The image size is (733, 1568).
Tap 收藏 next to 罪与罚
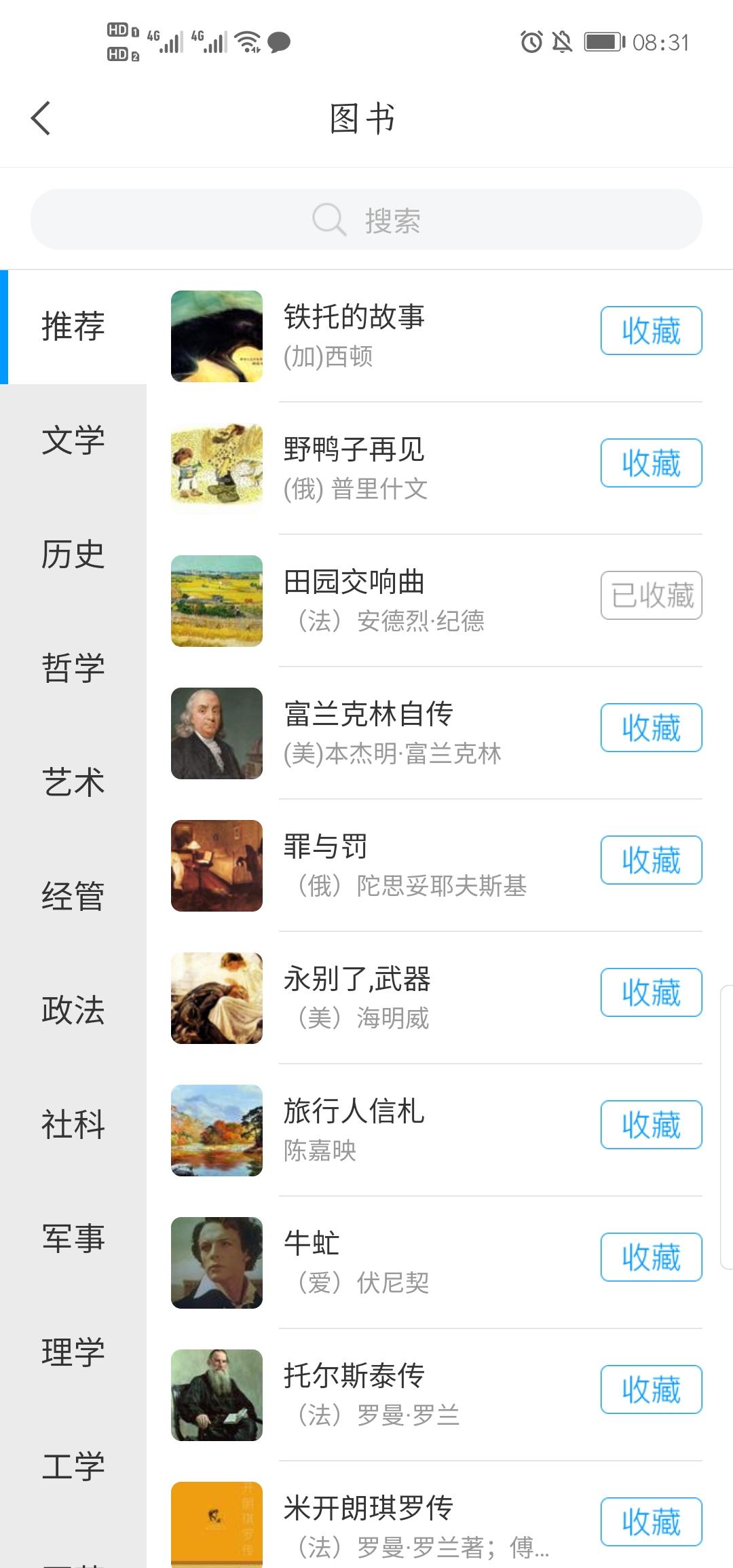(x=651, y=861)
